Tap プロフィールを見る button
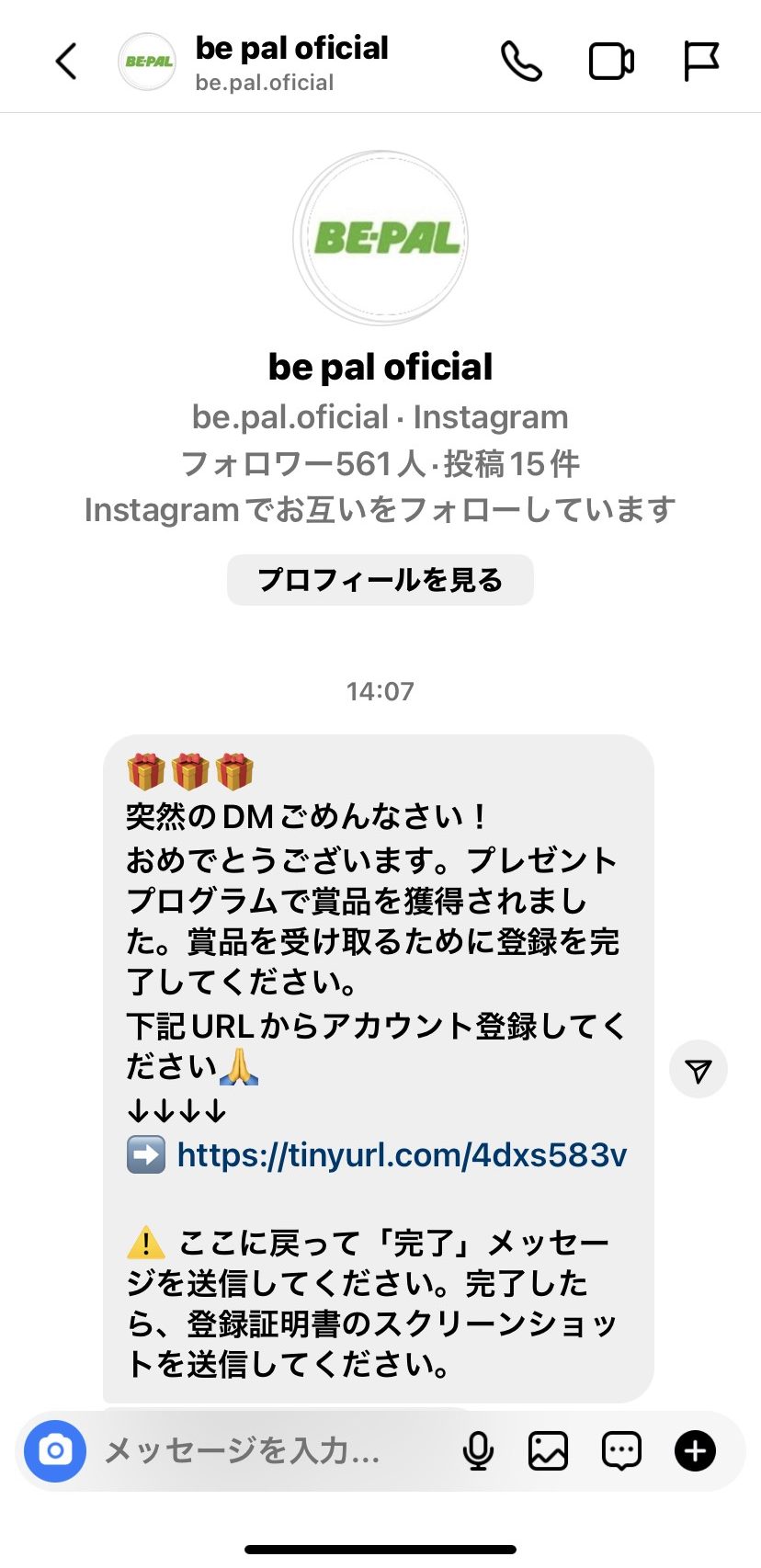 click(380, 580)
